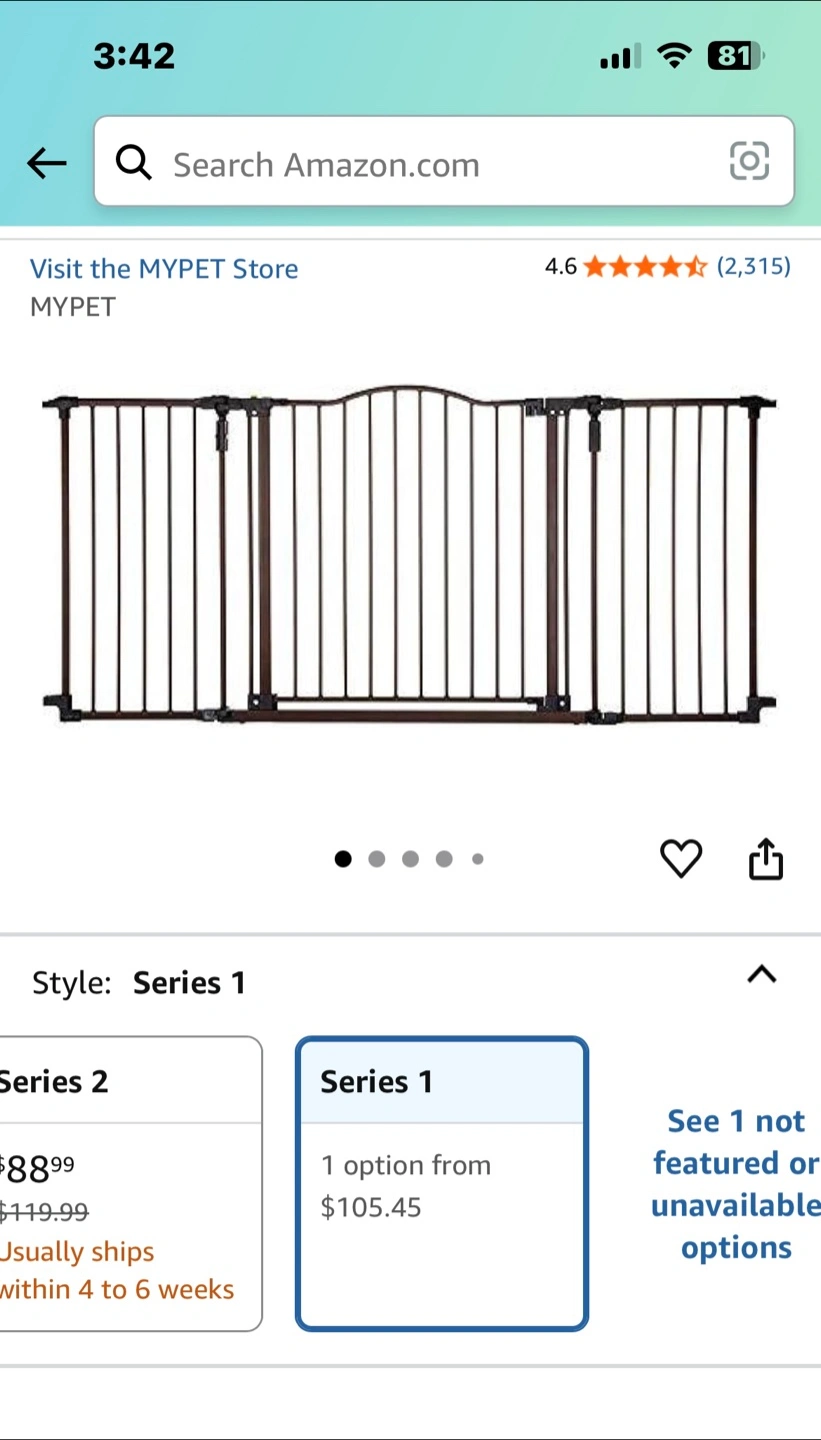
Task: Select the Series 1 style option
Action: tap(442, 1184)
